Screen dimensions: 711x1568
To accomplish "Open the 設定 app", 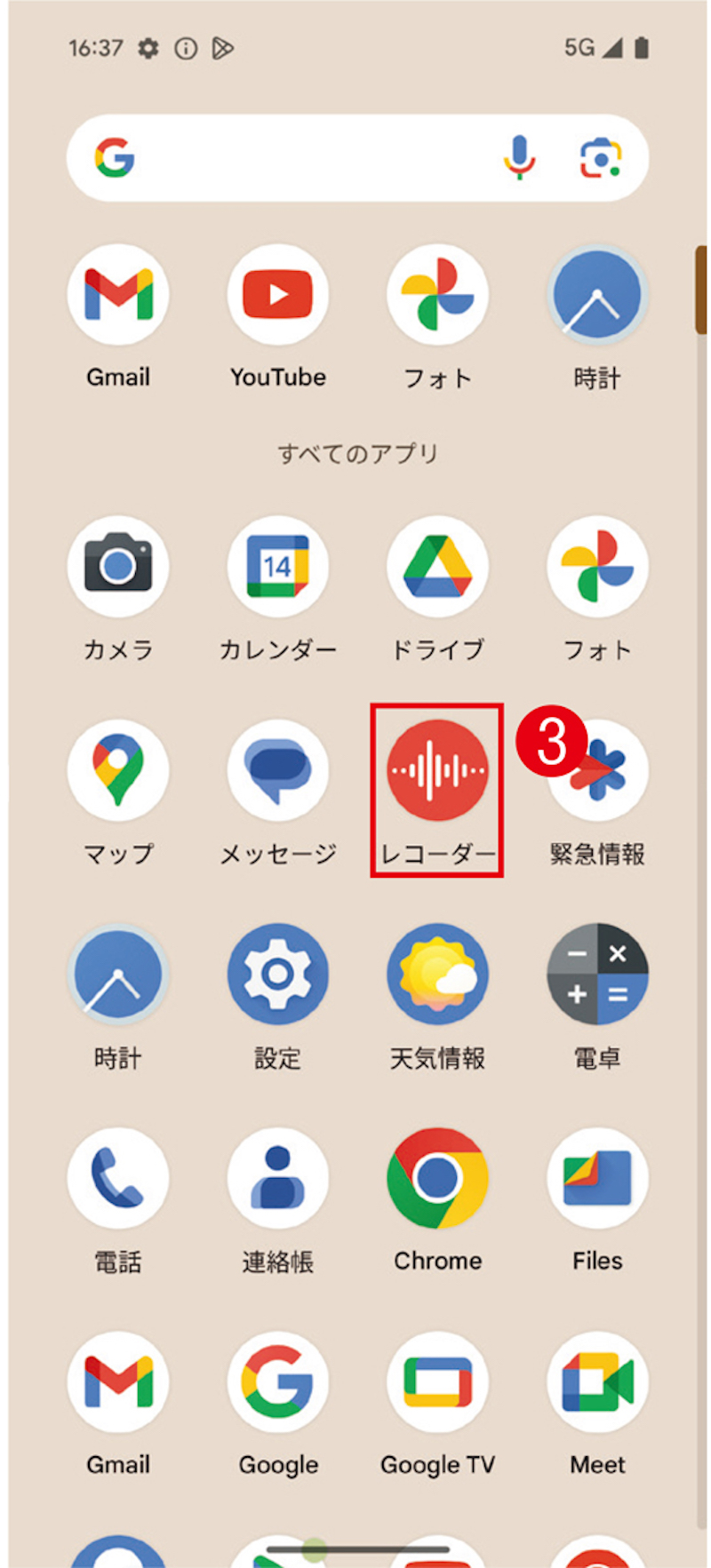I will [x=278, y=975].
